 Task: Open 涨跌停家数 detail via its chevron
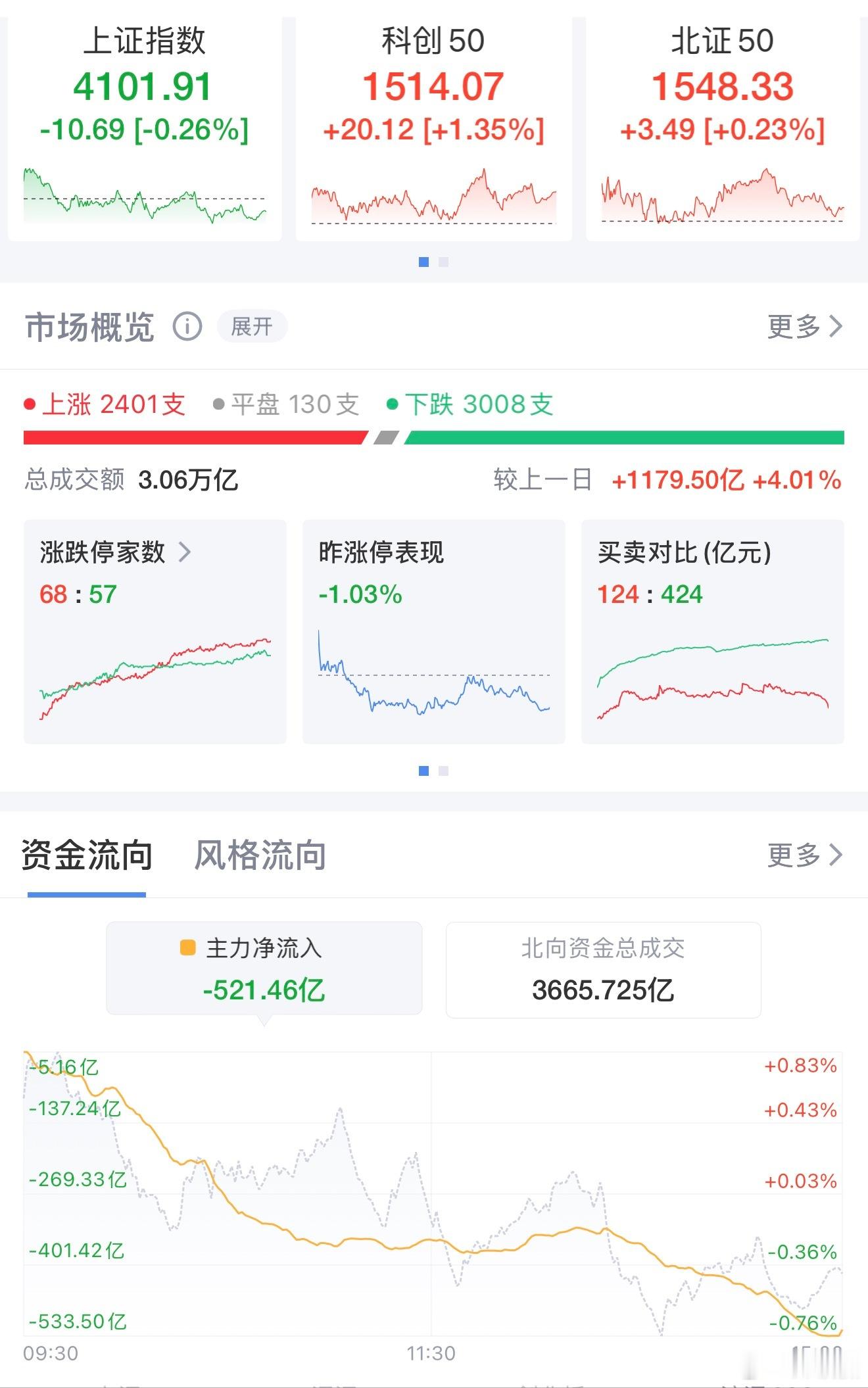point(184,554)
